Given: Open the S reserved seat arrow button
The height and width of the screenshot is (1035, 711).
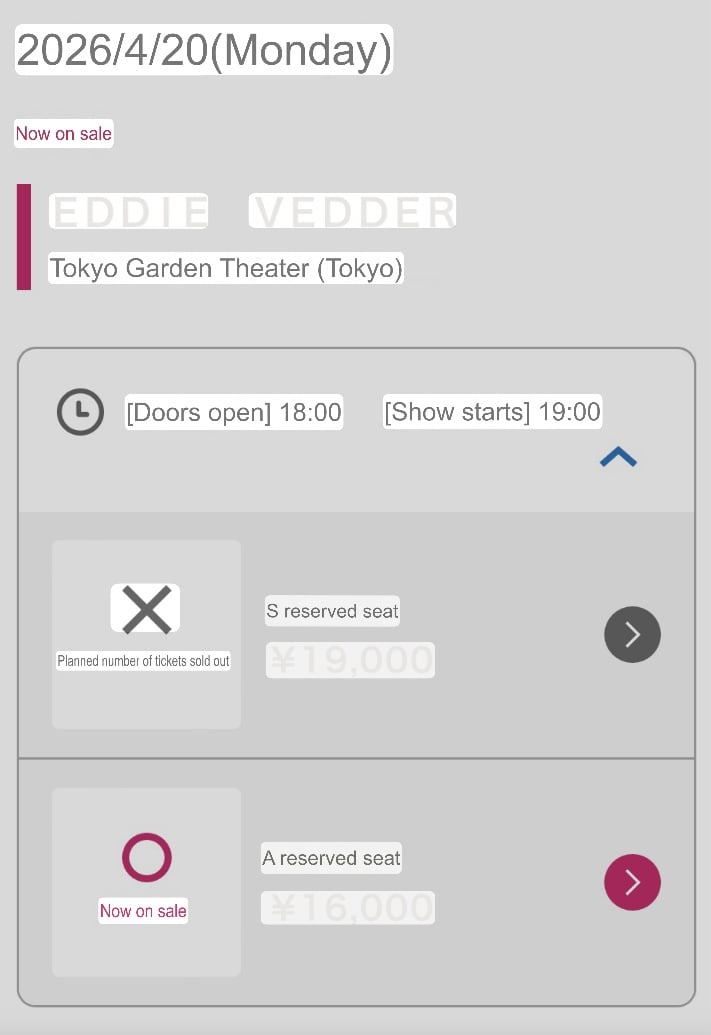Looking at the screenshot, I should coord(632,634).
